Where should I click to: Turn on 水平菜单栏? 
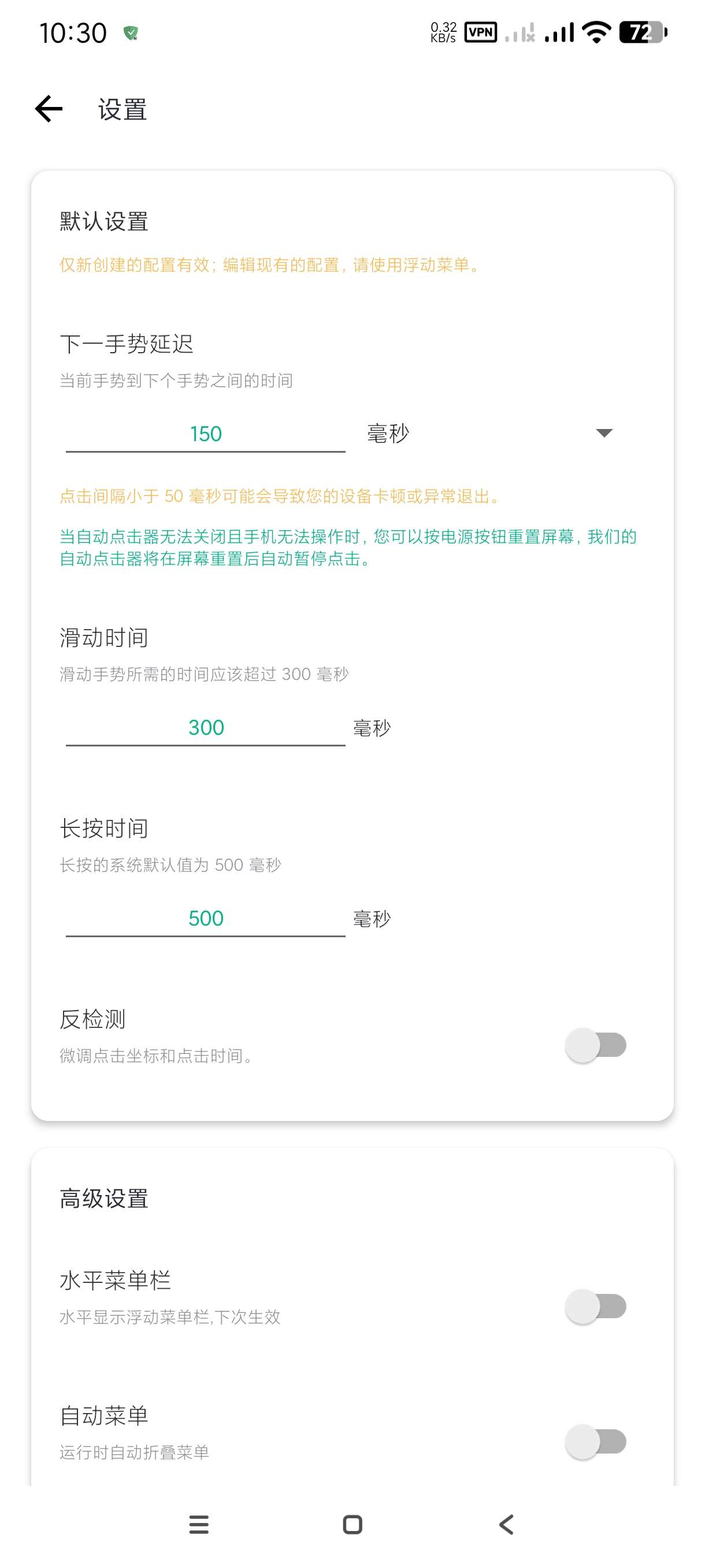coord(596,1306)
